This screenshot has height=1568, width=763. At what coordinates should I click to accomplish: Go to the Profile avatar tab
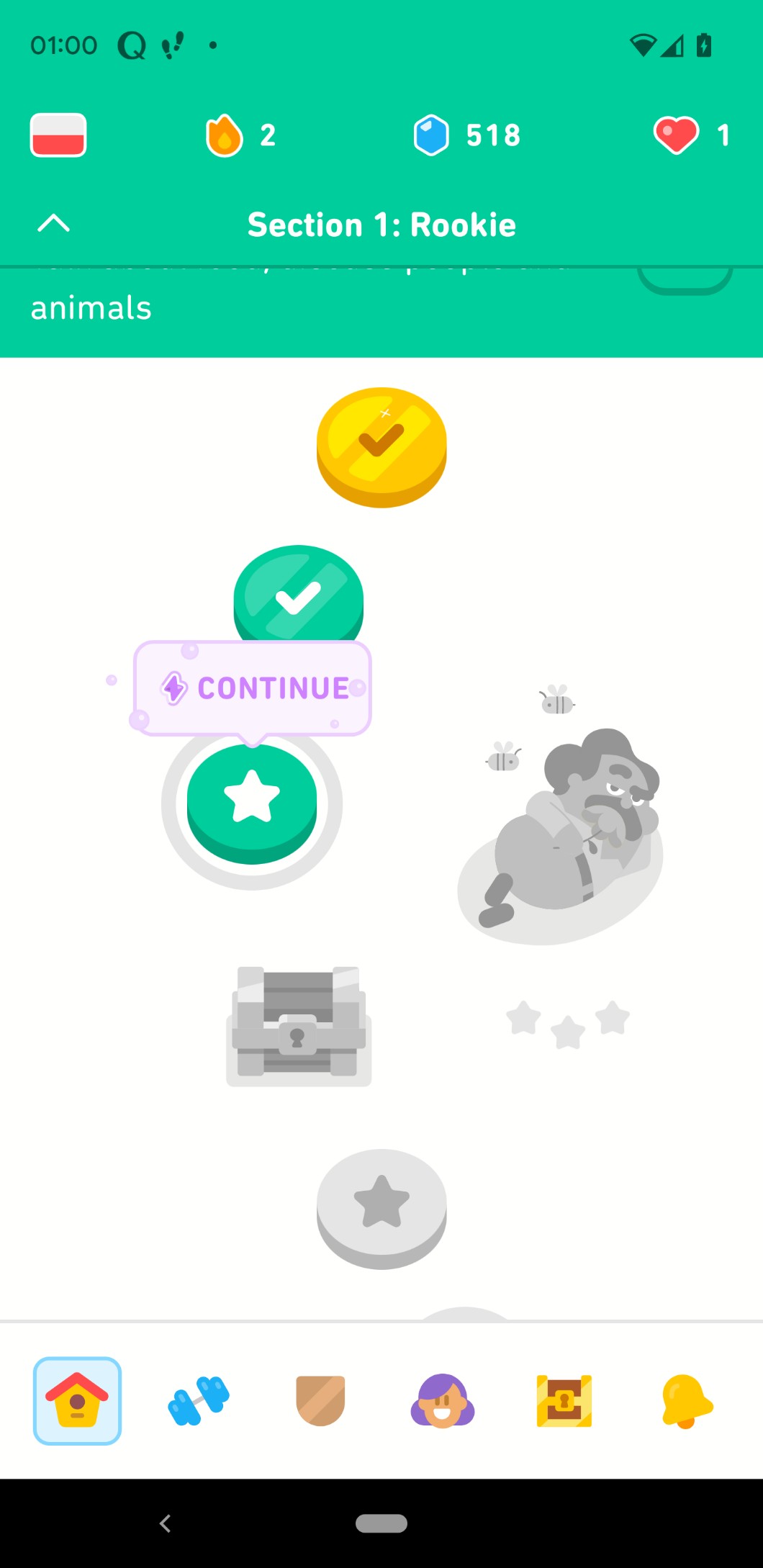[442, 1401]
